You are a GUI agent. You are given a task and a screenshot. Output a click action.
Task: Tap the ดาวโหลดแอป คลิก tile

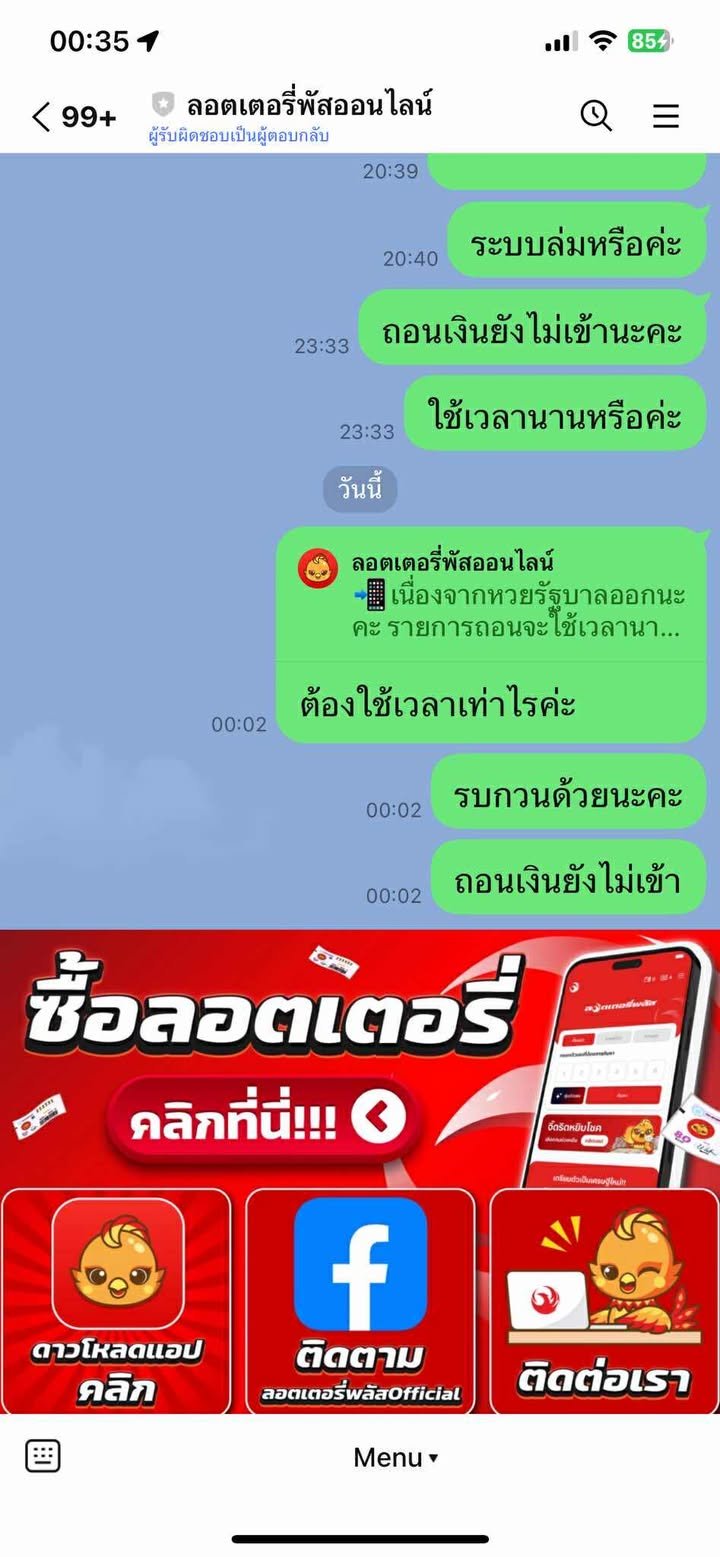(x=117, y=1301)
